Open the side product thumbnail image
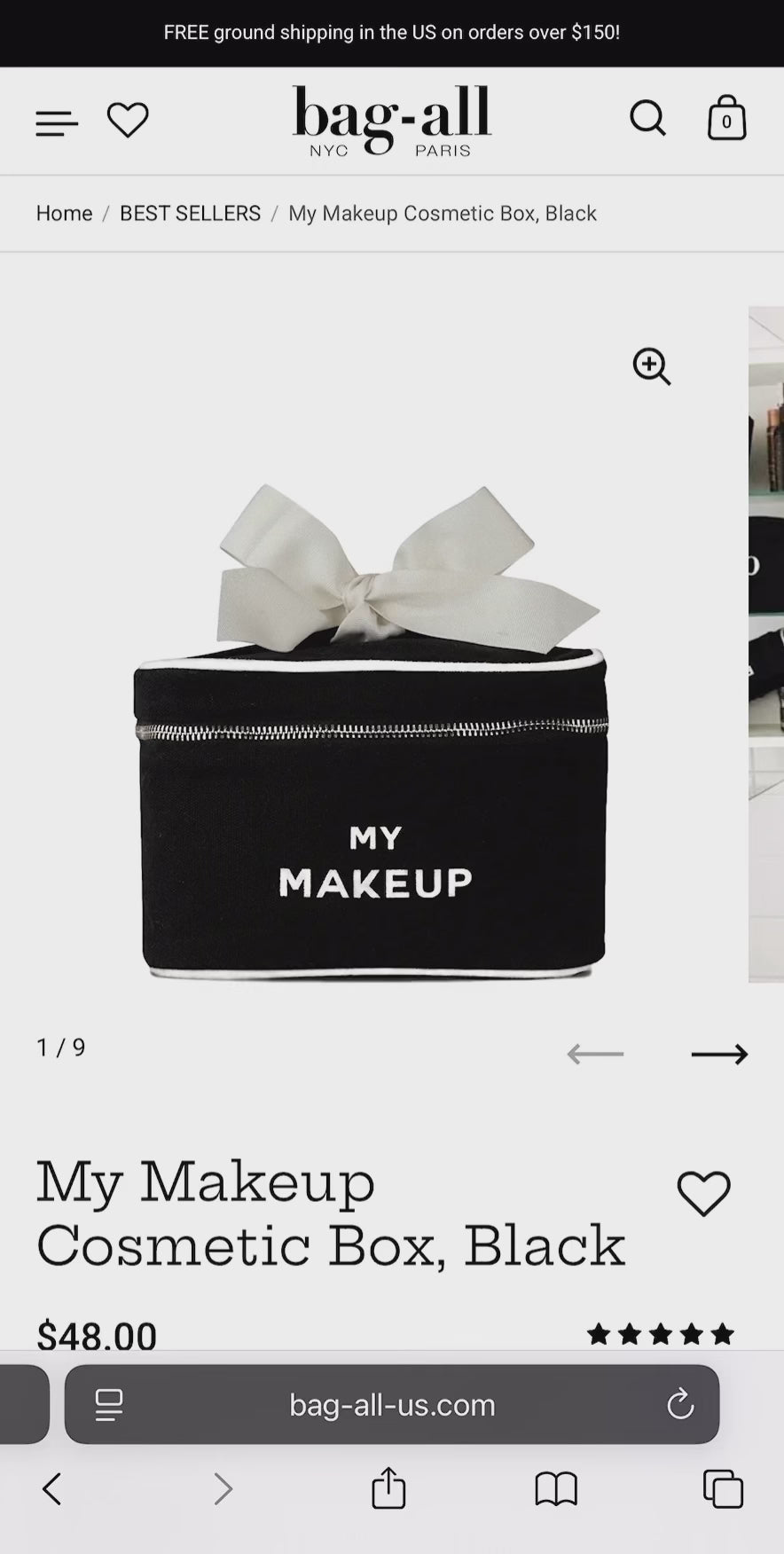Screen dimensions: 784x1554 [x=766, y=644]
